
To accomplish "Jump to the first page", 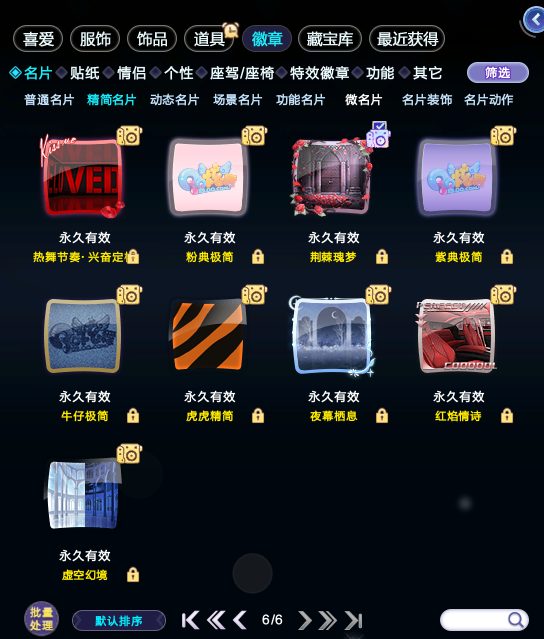I will point(190,620).
